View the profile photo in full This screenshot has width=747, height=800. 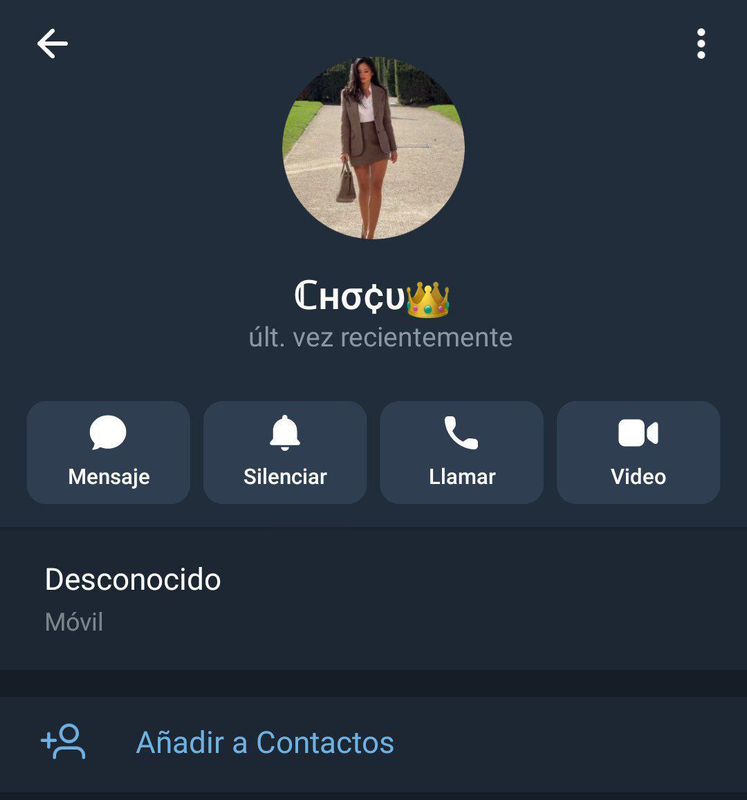tap(373, 148)
